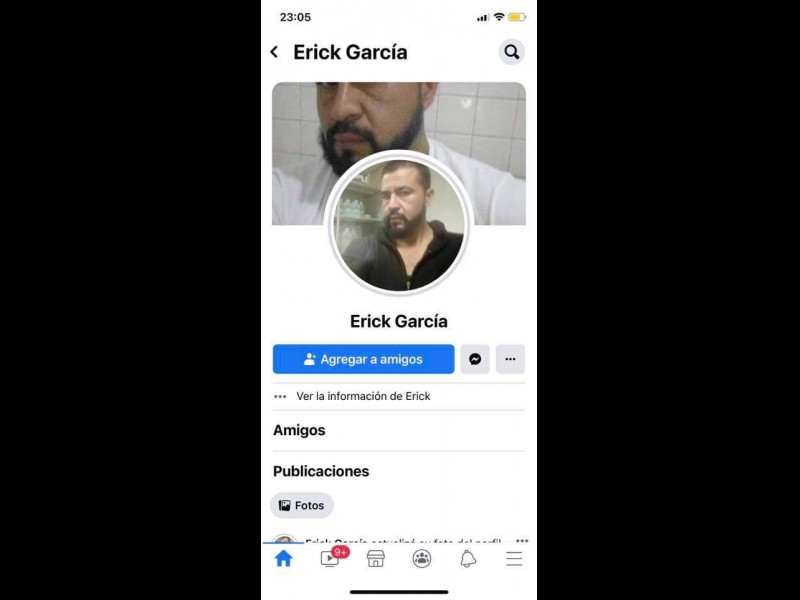Tap Agregar a amigos button

tap(363, 359)
